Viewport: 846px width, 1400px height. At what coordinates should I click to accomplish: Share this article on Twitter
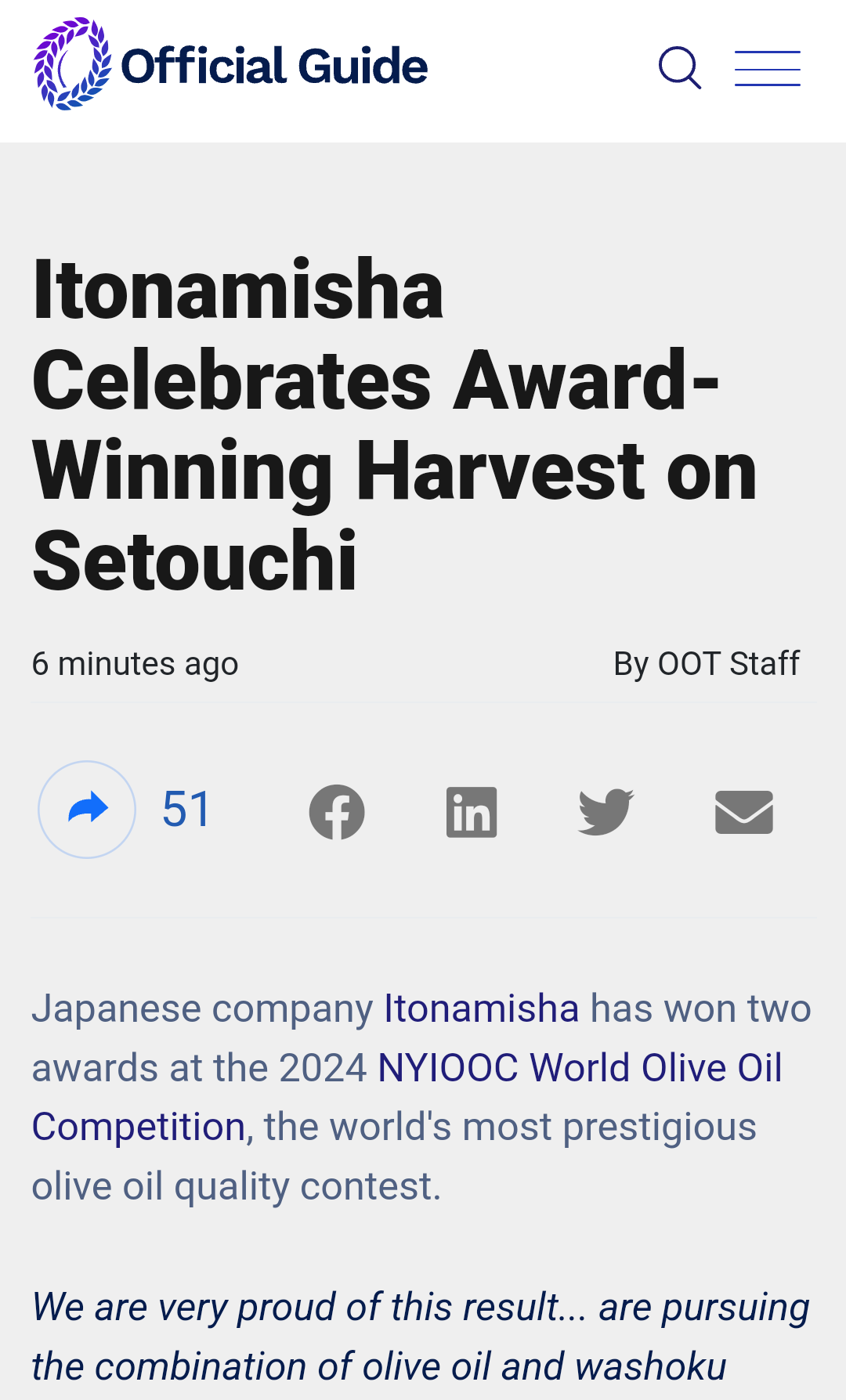[x=606, y=812]
